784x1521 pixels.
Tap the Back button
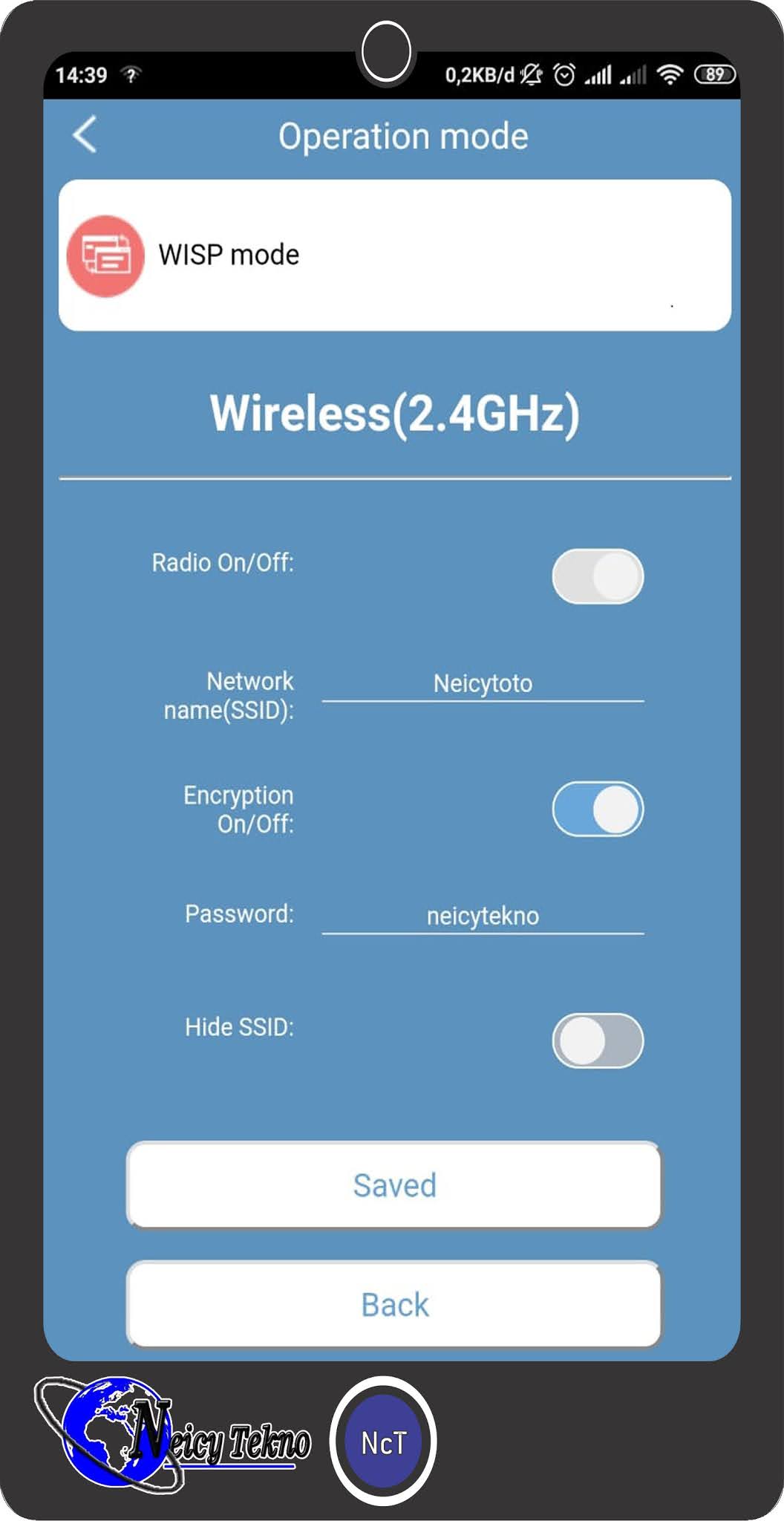pyautogui.click(x=393, y=1304)
